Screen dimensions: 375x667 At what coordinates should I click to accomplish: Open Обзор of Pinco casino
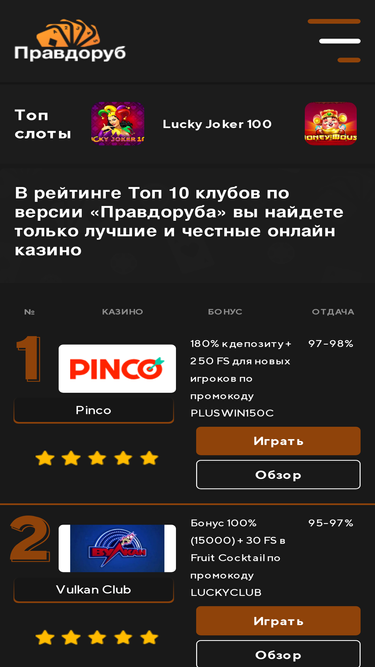278,475
